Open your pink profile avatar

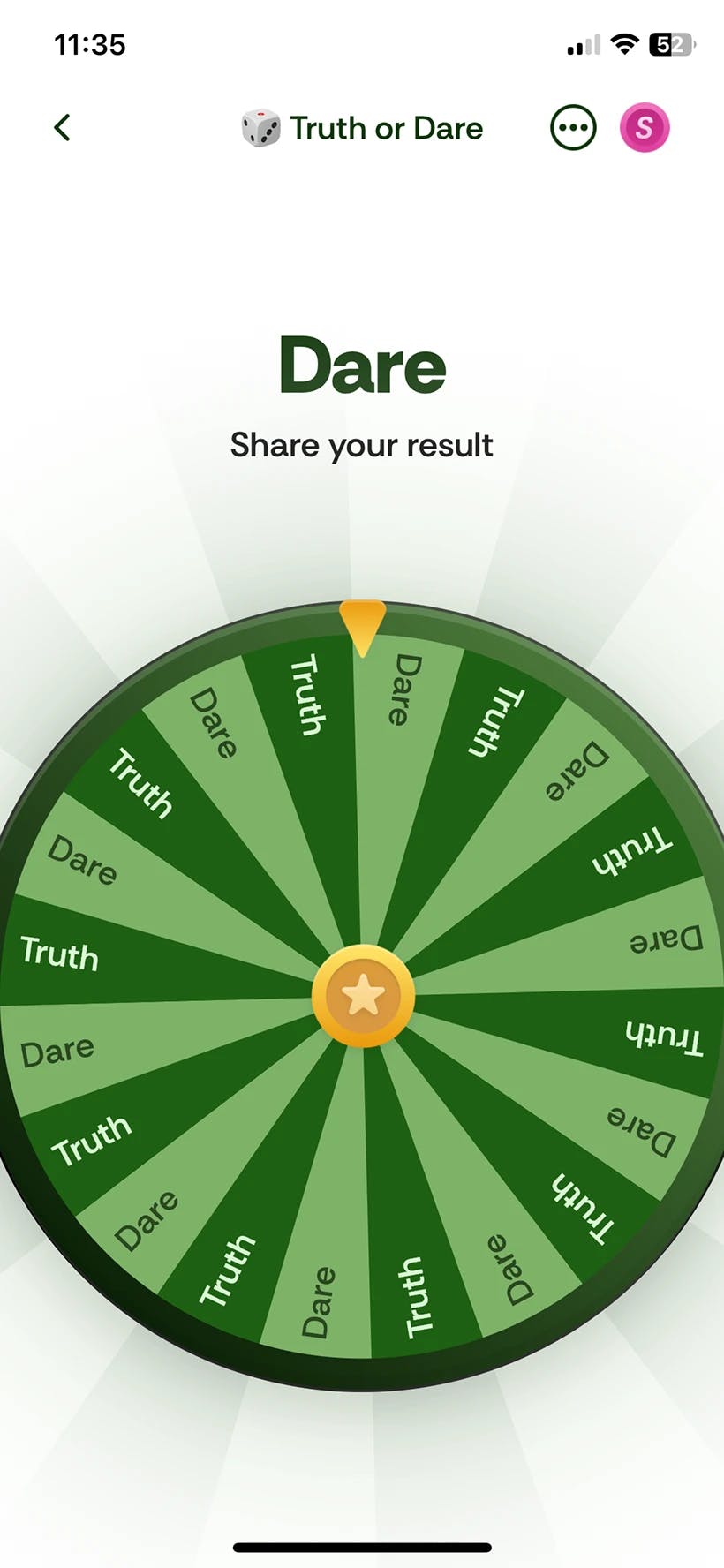pos(645,126)
